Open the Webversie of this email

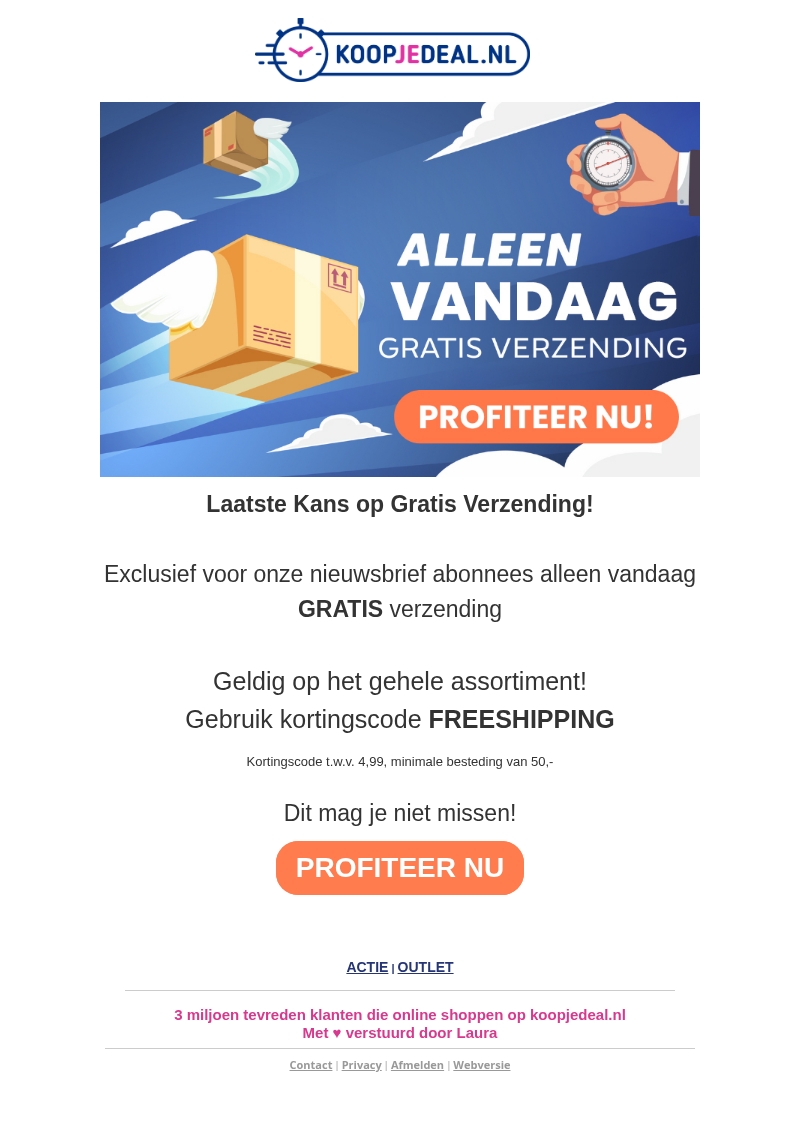[x=481, y=1065]
